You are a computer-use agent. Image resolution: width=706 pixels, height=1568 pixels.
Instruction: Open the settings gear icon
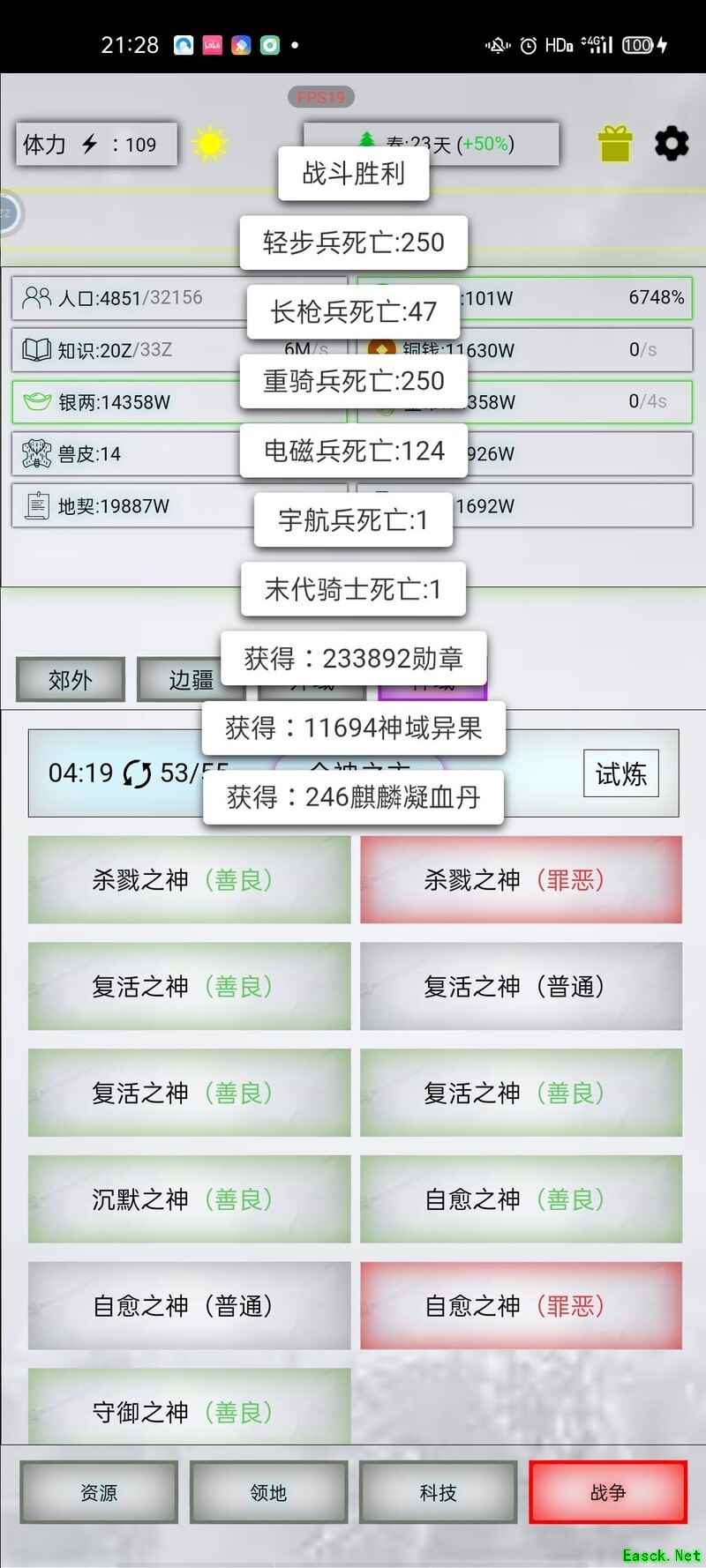point(672,143)
